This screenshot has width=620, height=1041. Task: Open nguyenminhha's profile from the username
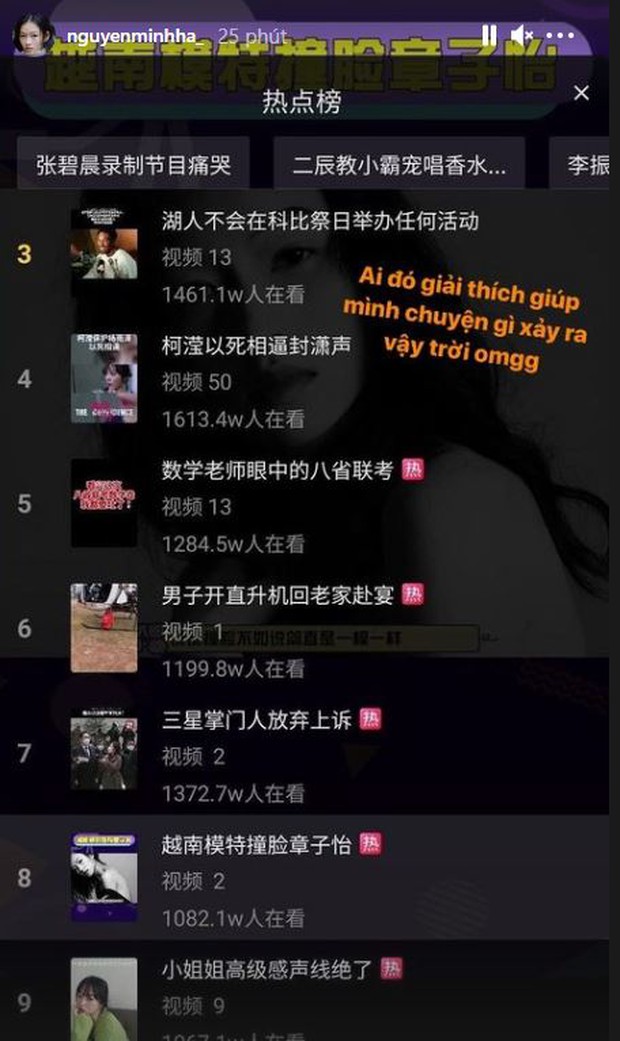click(130, 36)
